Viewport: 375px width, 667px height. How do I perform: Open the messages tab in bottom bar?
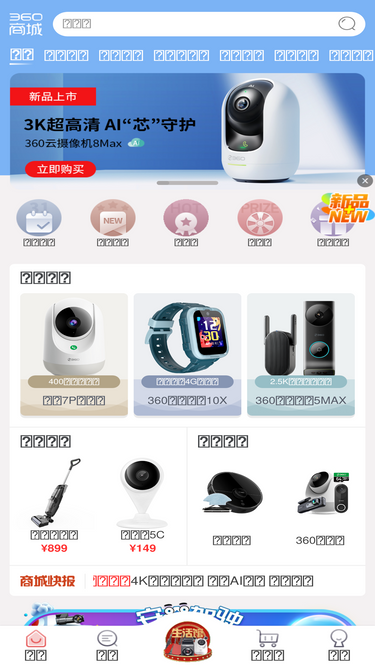(x=107, y=645)
